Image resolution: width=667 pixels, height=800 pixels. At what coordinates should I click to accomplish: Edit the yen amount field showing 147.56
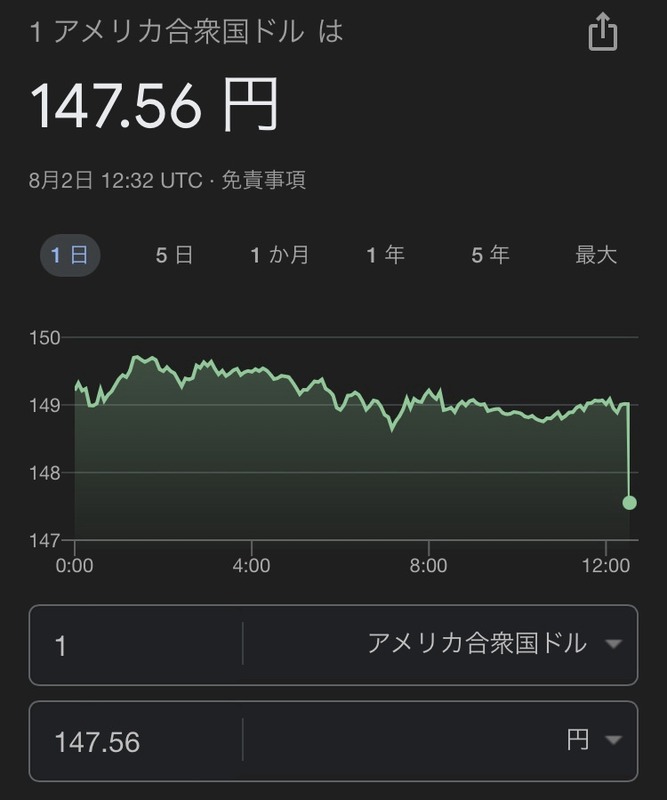click(x=135, y=741)
